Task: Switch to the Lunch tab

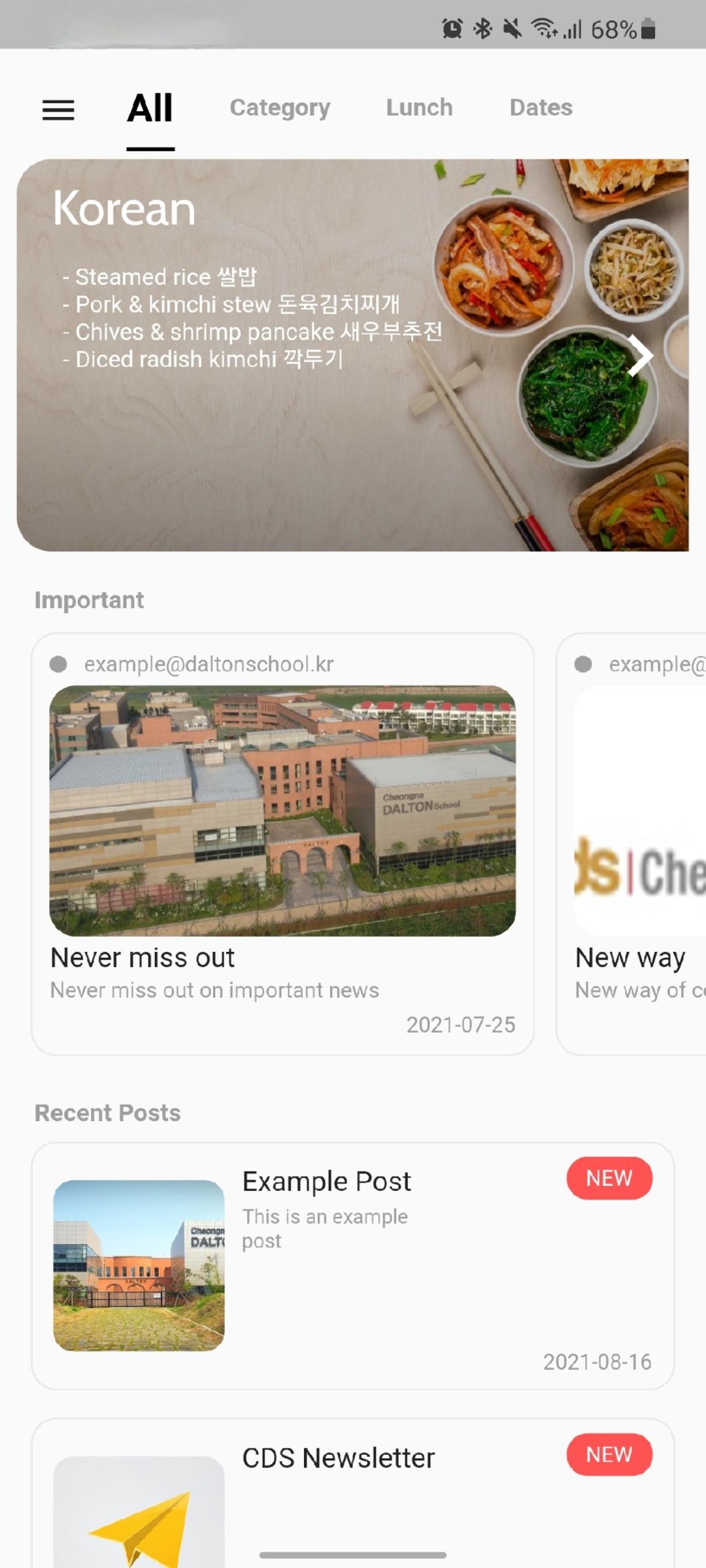Action: (419, 108)
